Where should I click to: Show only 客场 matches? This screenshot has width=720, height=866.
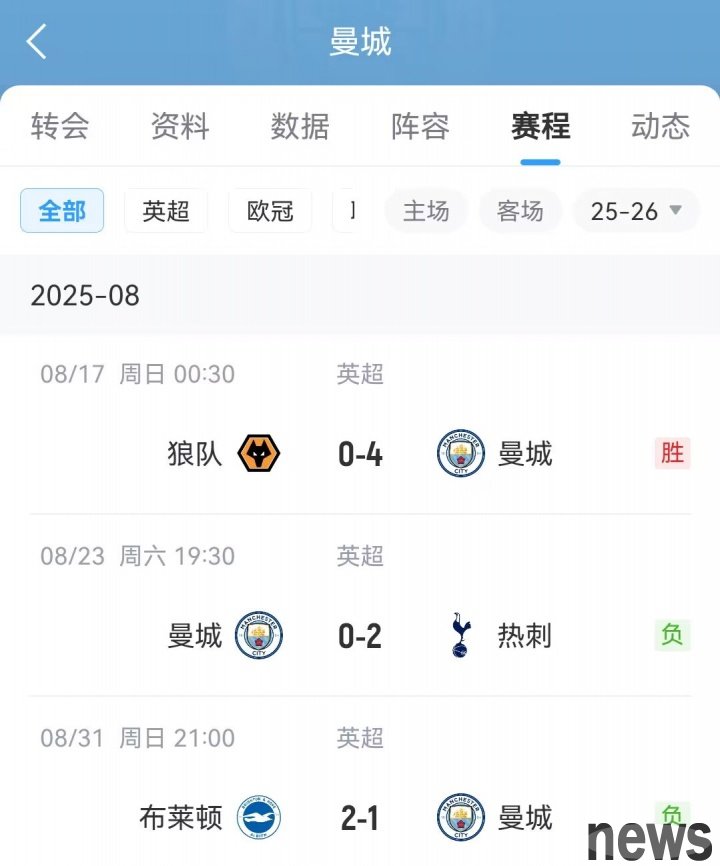pyautogui.click(x=520, y=211)
